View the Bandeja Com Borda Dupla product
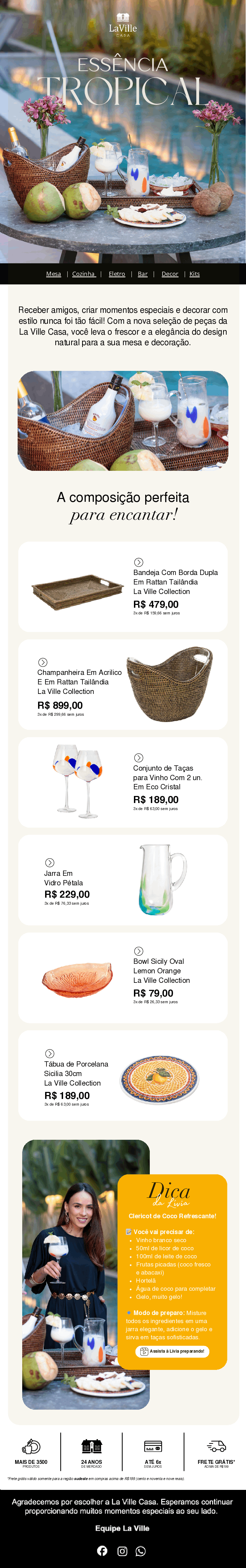 123,586
